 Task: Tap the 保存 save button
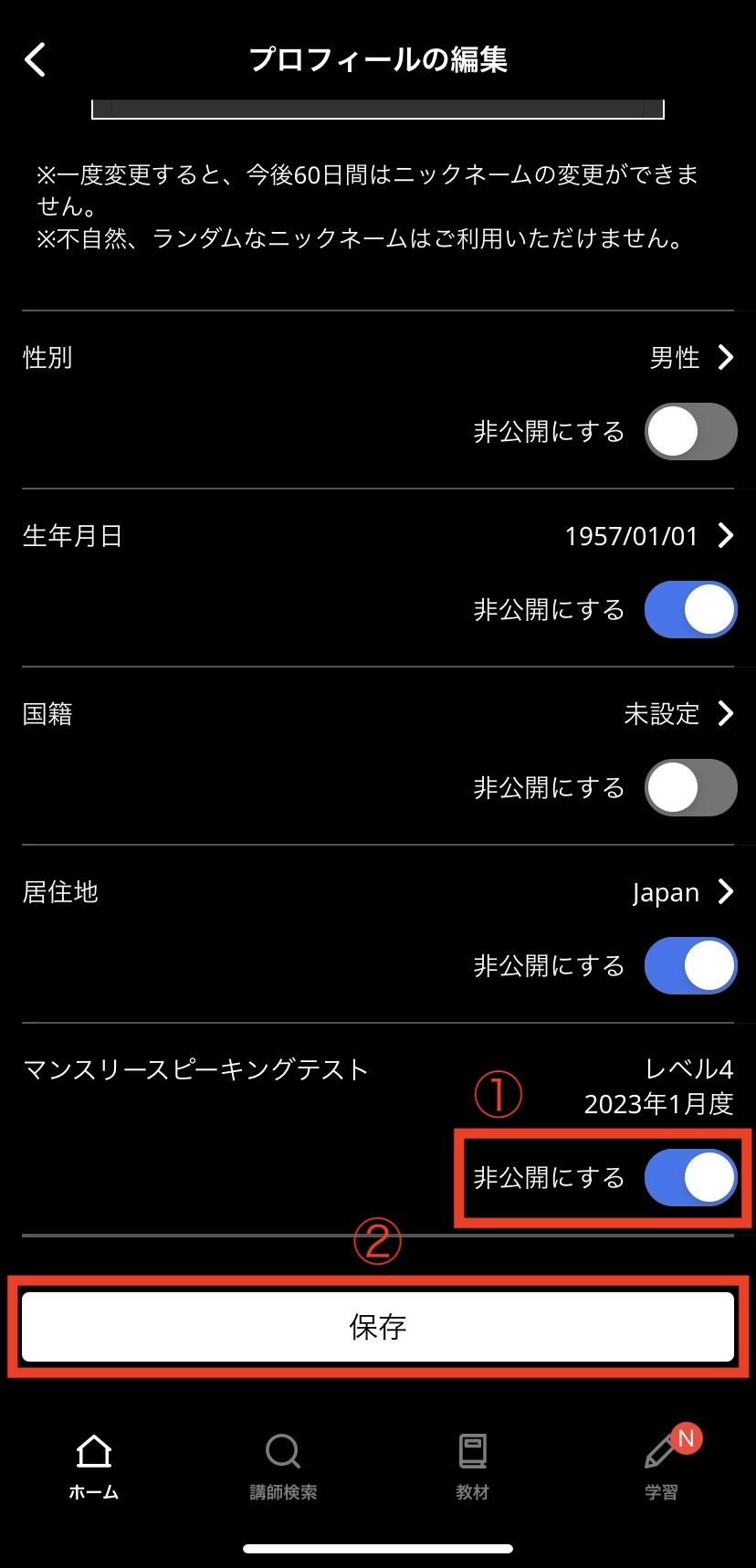378,1327
